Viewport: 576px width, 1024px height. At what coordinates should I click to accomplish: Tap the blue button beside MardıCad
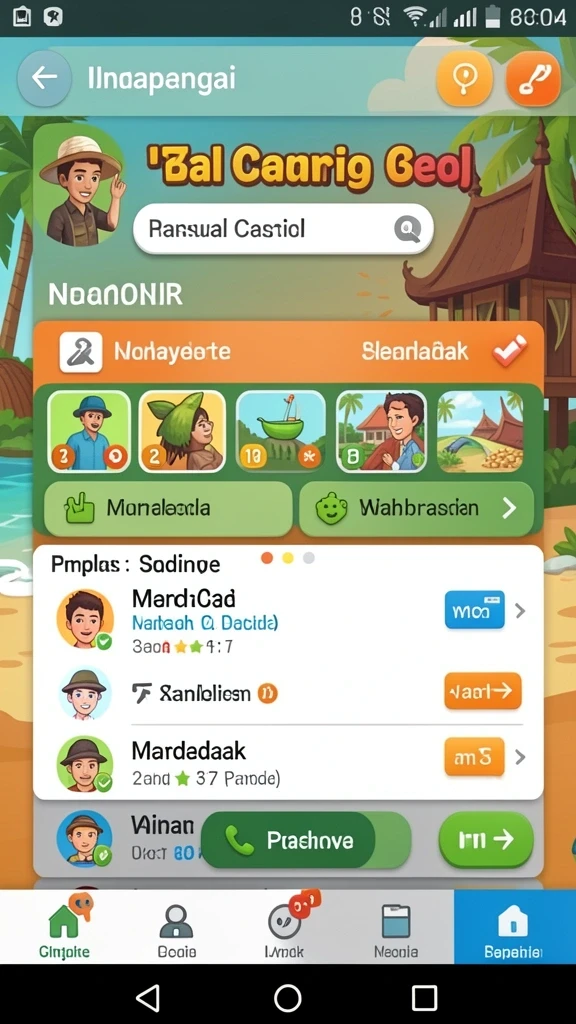pos(475,610)
